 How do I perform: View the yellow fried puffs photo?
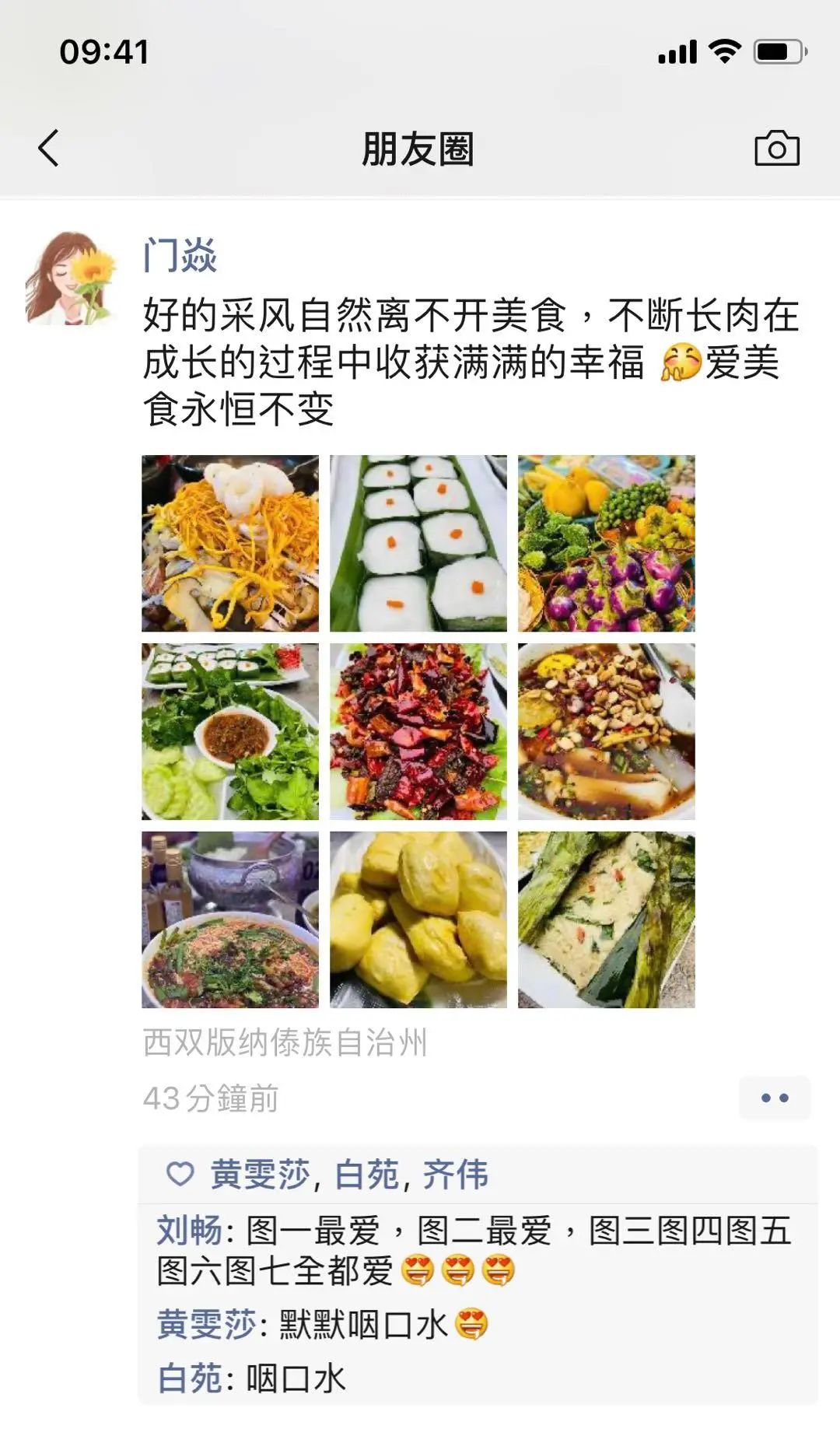[418, 919]
